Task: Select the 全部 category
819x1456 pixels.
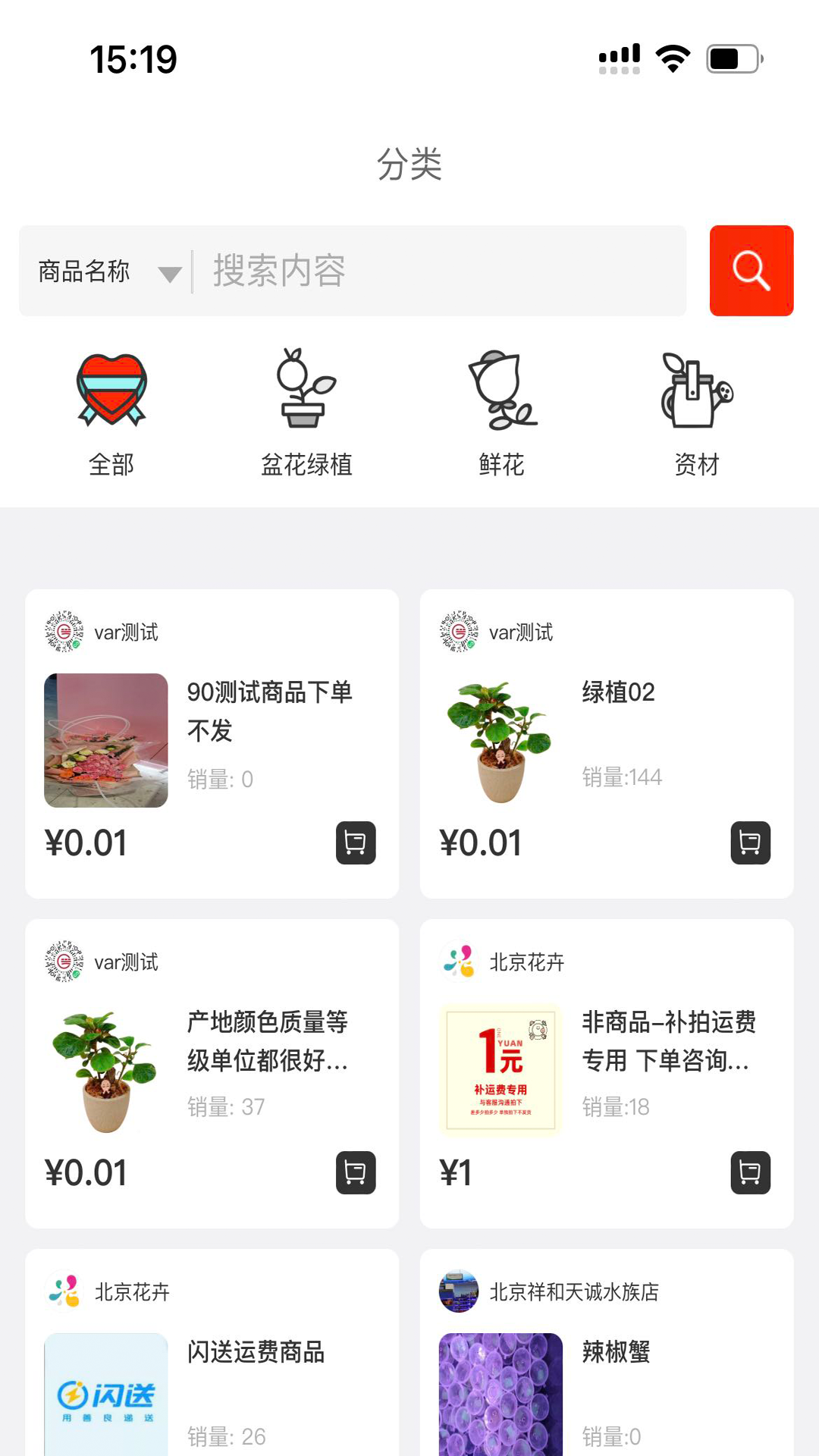Action: pyautogui.click(x=111, y=415)
